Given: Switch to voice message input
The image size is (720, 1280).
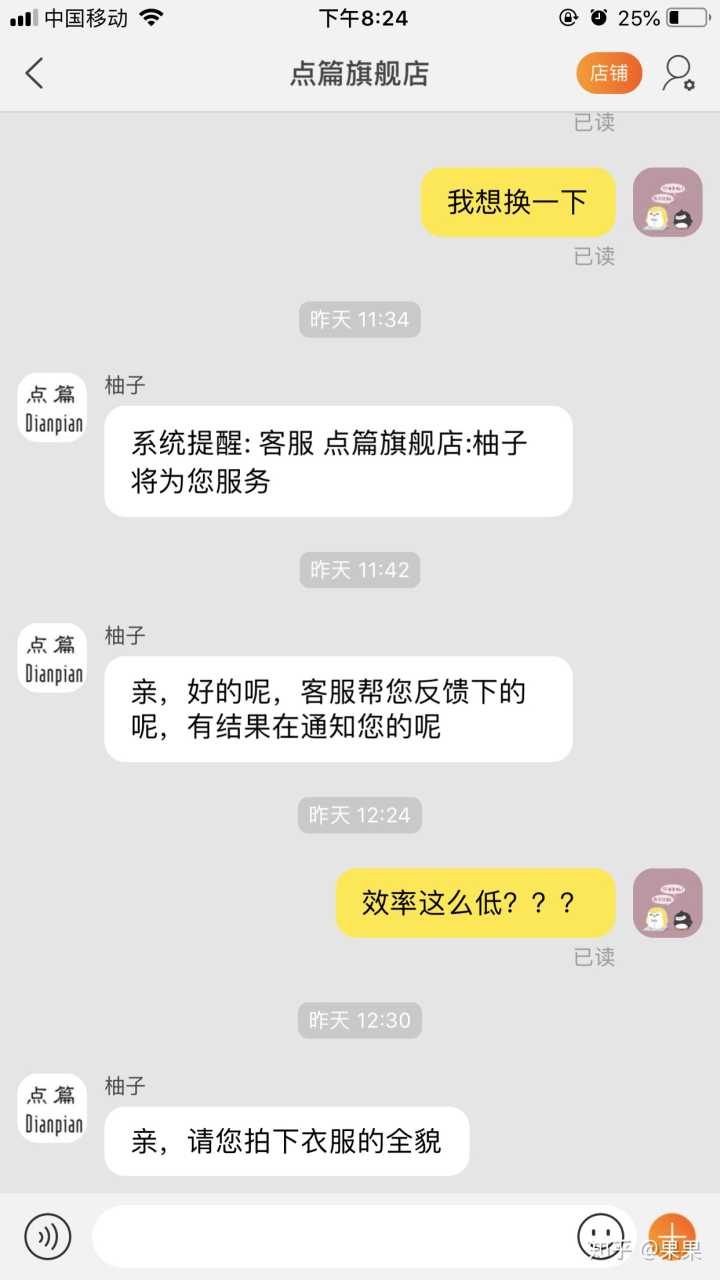Looking at the screenshot, I should click(48, 1236).
